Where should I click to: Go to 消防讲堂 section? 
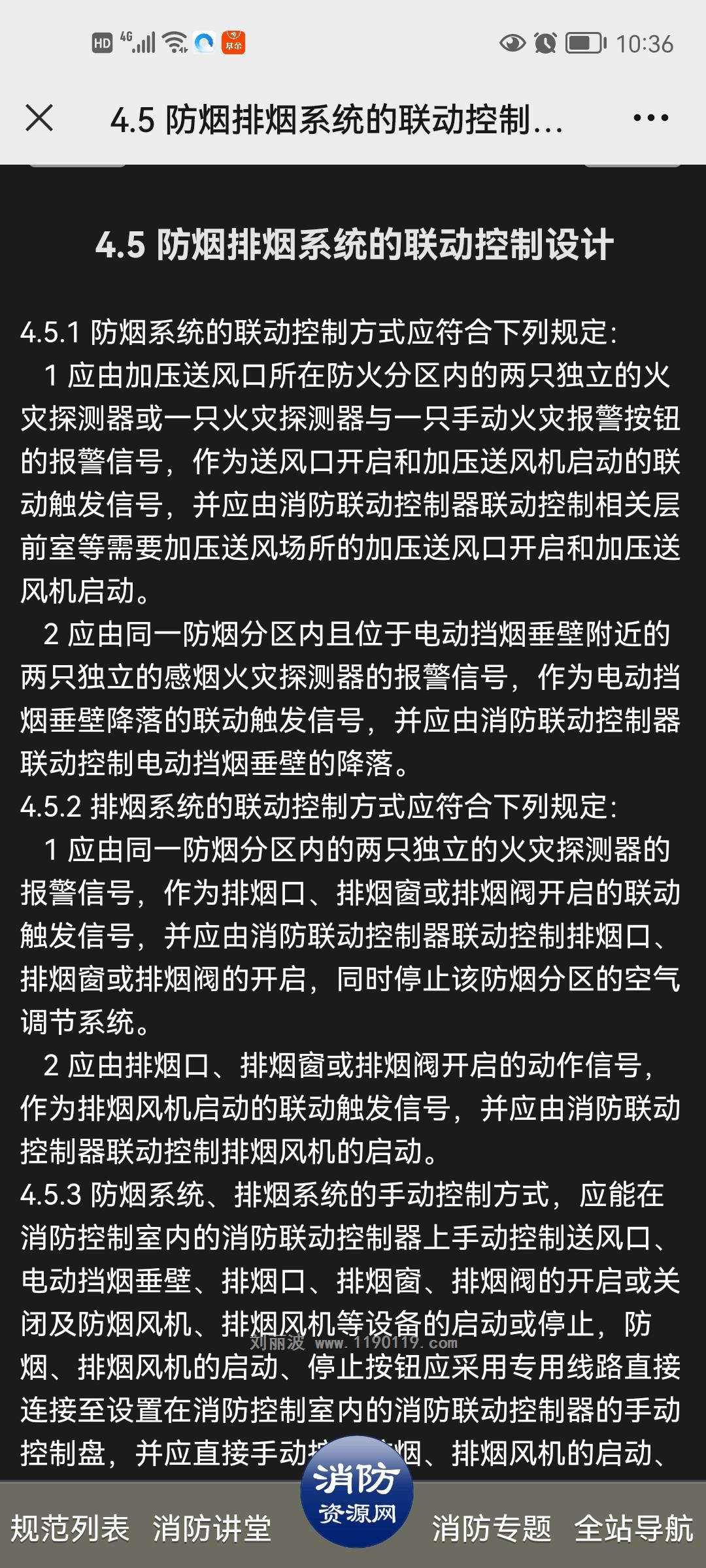[x=212, y=1529]
